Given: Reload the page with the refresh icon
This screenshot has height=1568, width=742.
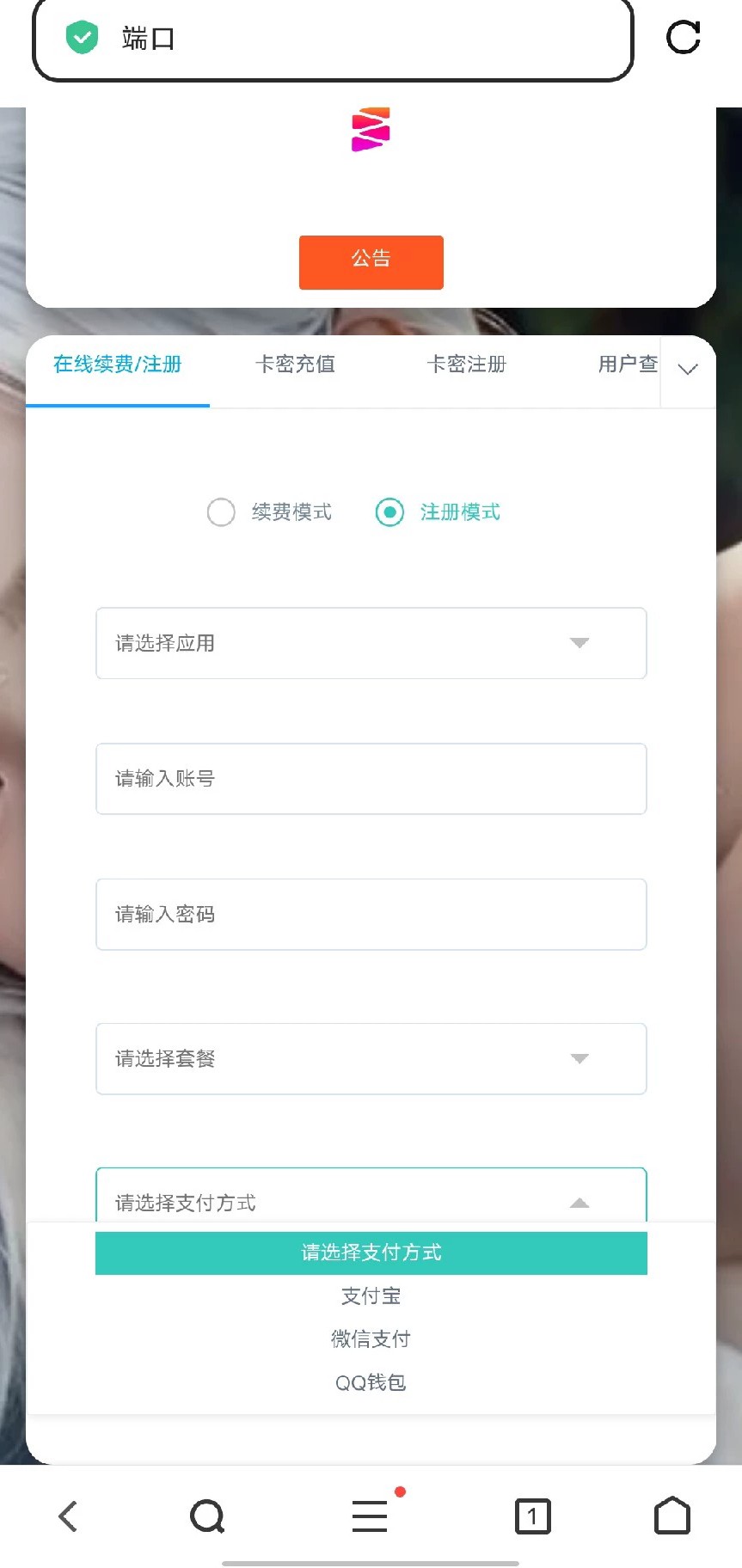Looking at the screenshot, I should tap(683, 38).
